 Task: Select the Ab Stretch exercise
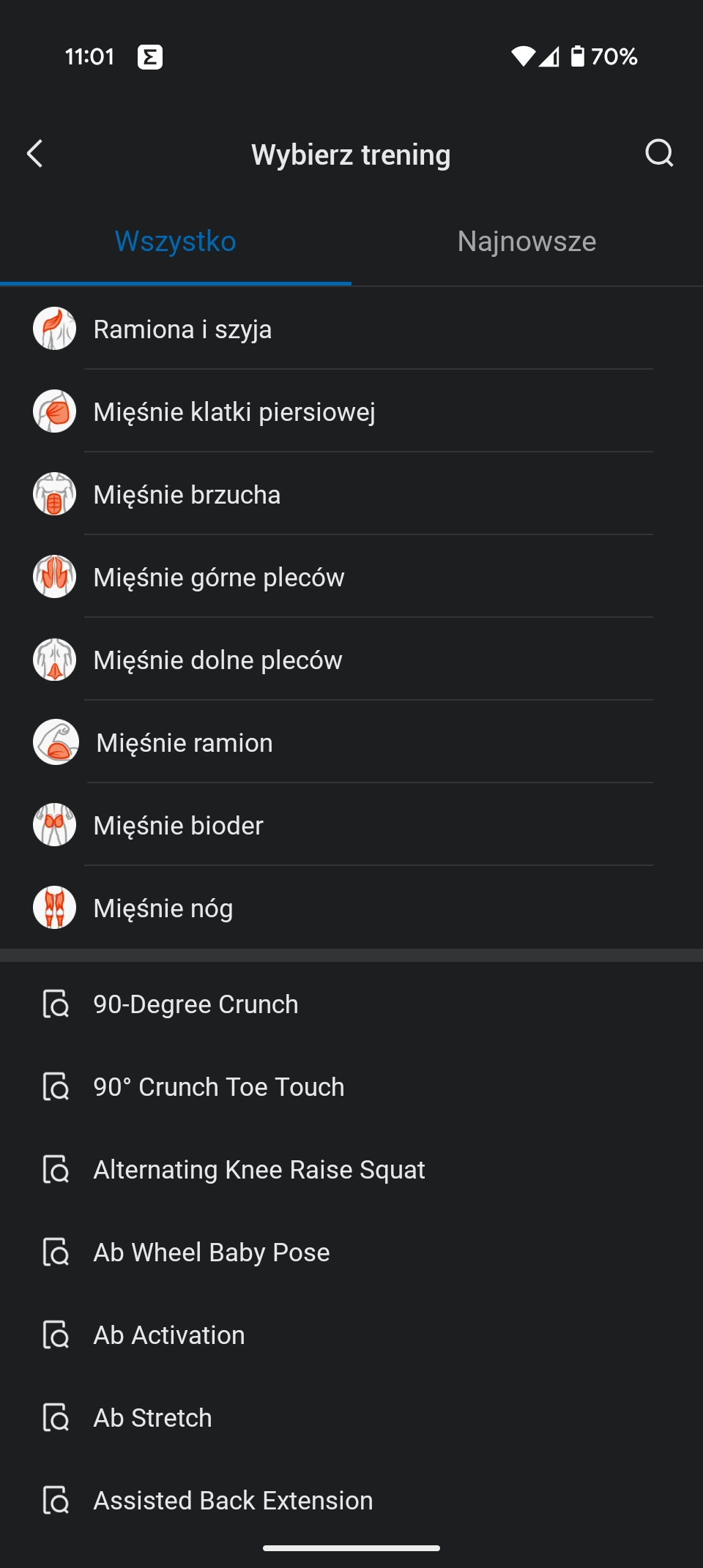[351, 1418]
